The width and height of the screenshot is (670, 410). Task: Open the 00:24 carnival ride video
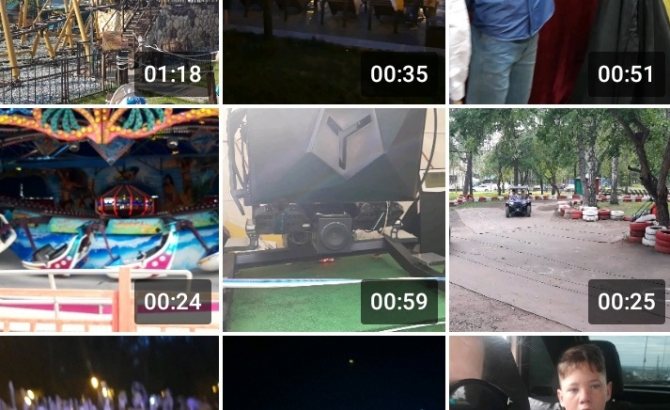(x=108, y=220)
